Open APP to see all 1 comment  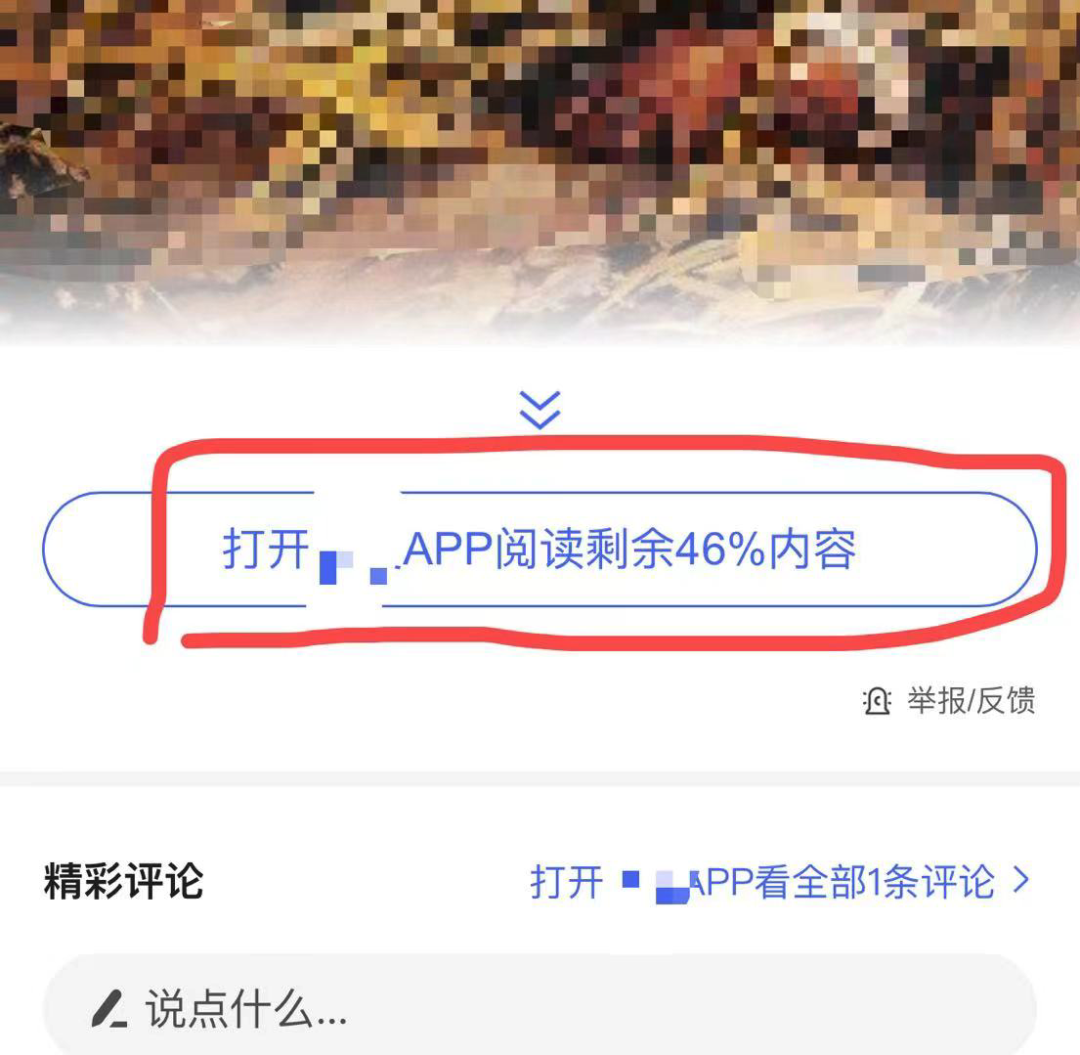779,882
